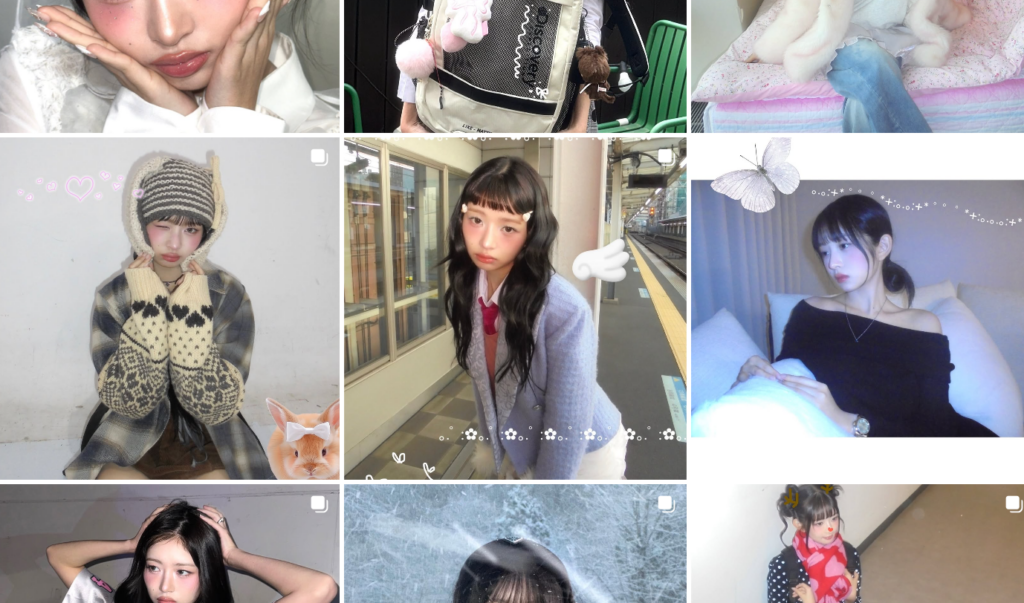Open the post showing a Discovery backpack
The width and height of the screenshot is (1024, 603).
[515, 66]
